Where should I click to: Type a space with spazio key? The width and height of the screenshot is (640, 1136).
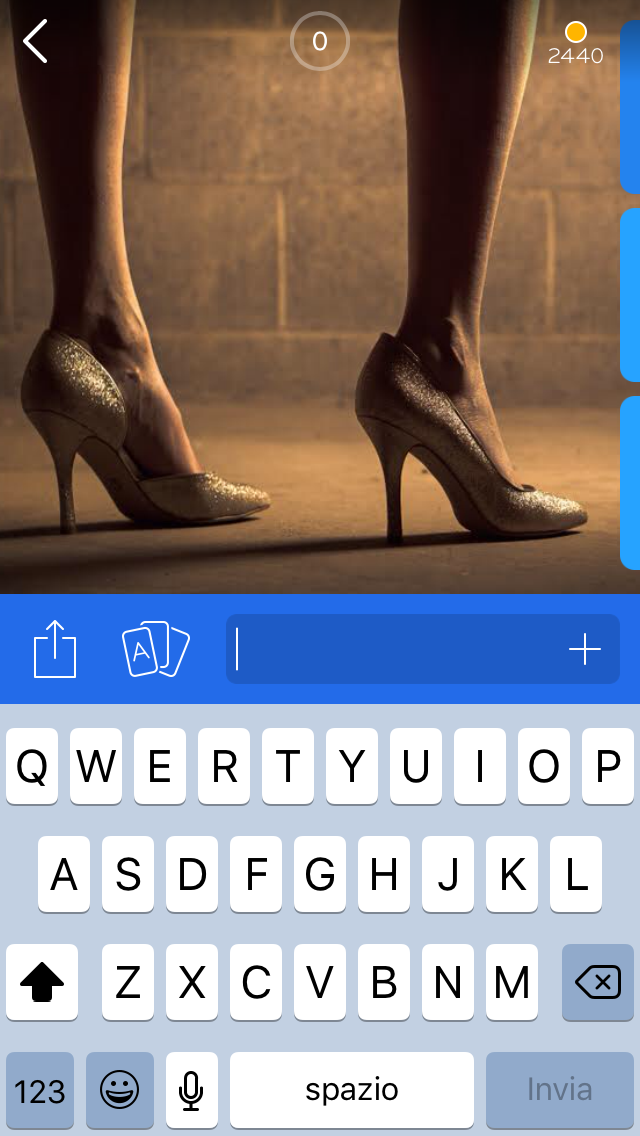pos(352,1090)
